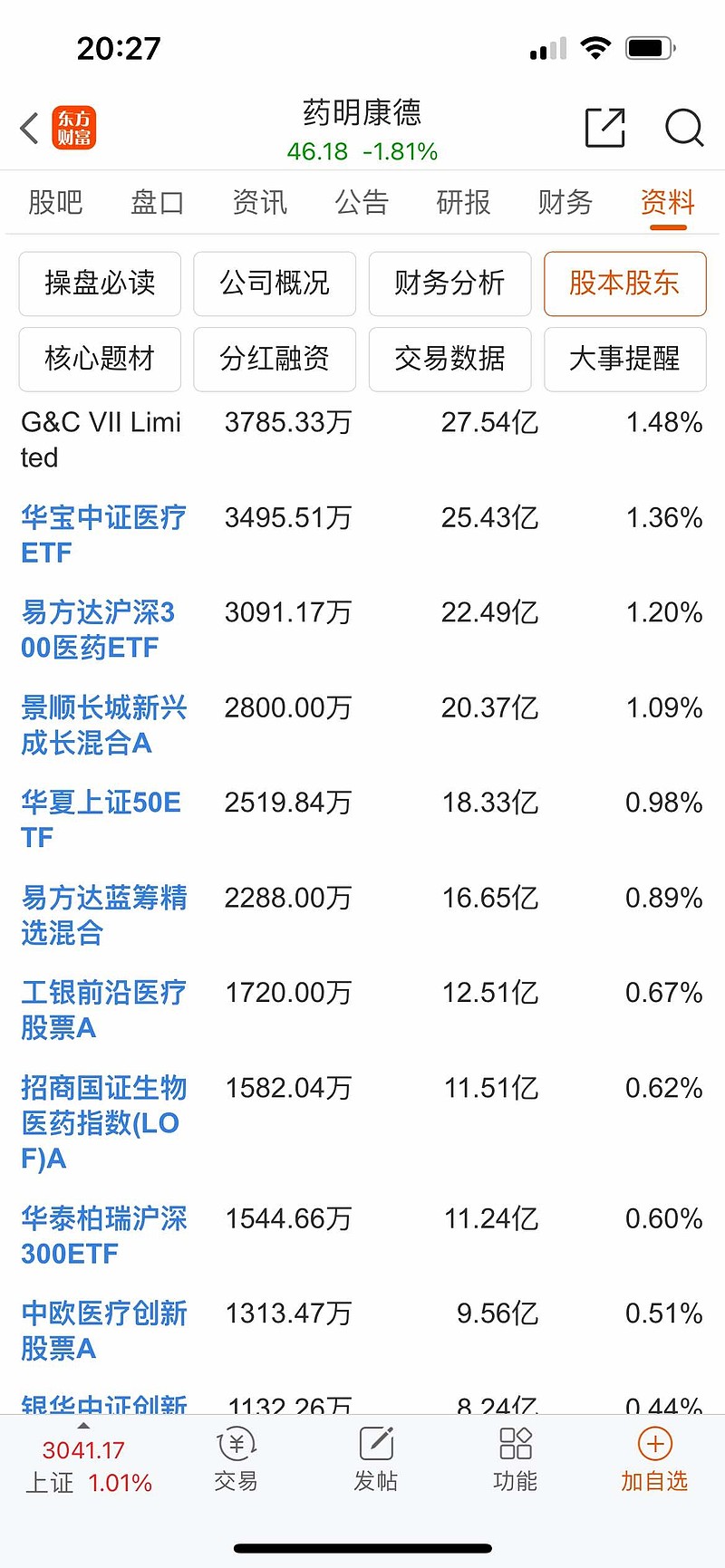
Task: Tap the 东方财富 app logo at top left
Action: coord(74,128)
